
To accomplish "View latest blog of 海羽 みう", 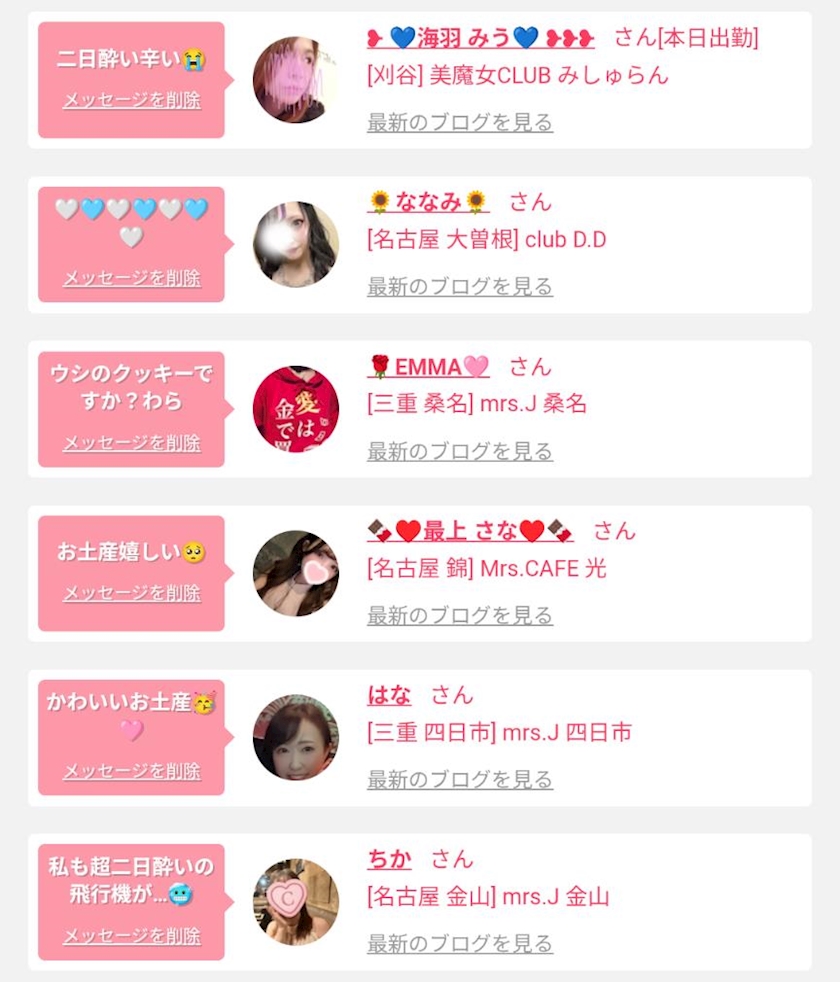I will click(459, 122).
